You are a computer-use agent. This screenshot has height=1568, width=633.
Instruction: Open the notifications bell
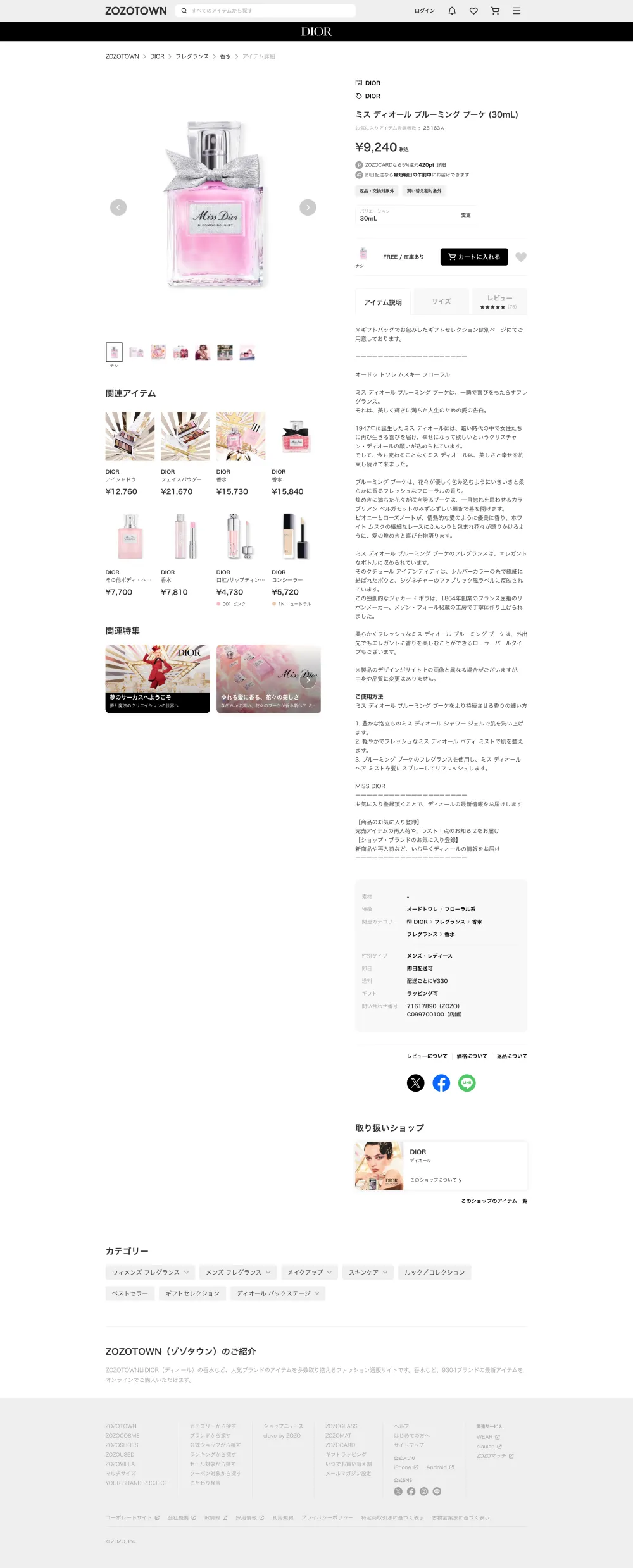pos(452,11)
